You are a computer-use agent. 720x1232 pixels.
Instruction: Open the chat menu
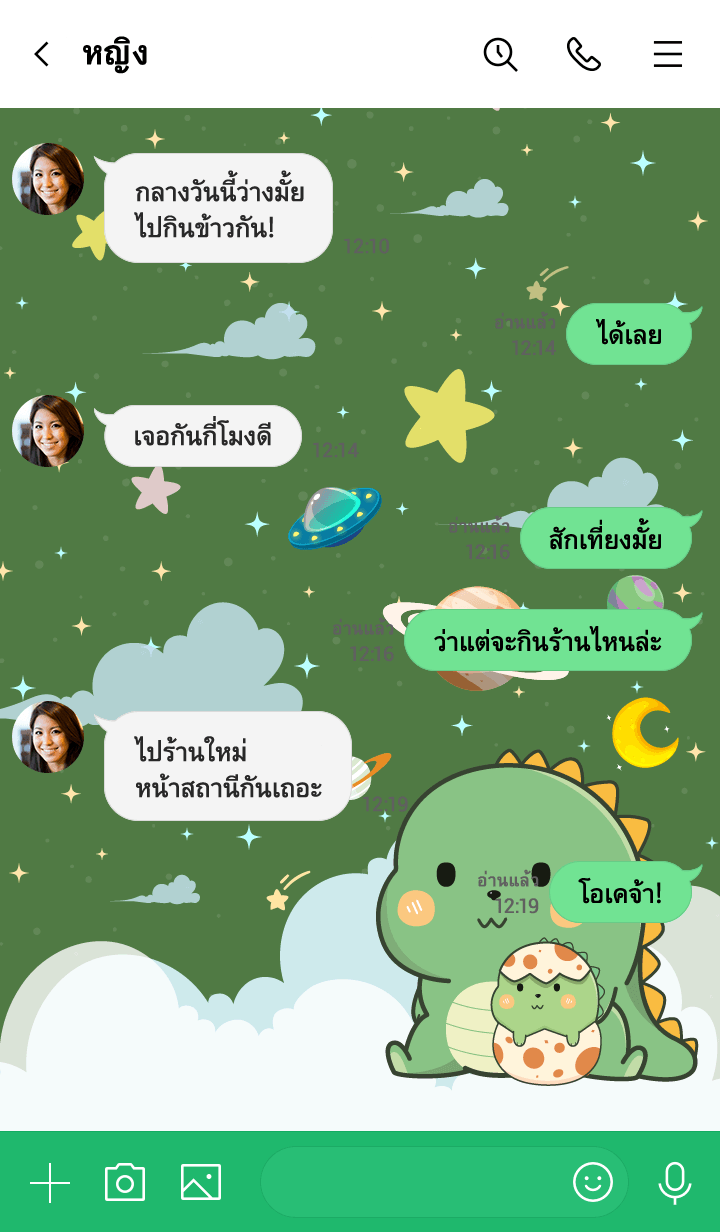click(667, 54)
